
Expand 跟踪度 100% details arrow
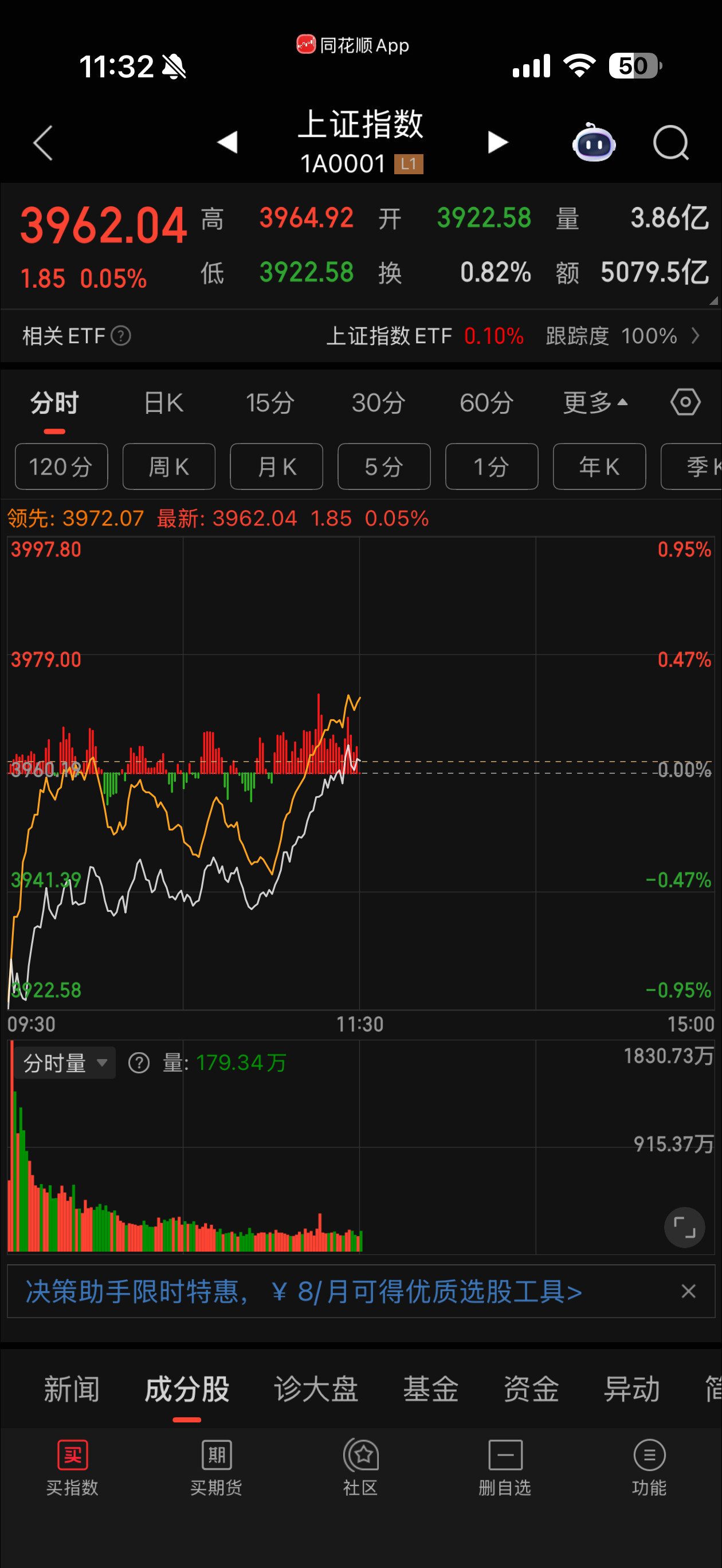[x=697, y=336]
